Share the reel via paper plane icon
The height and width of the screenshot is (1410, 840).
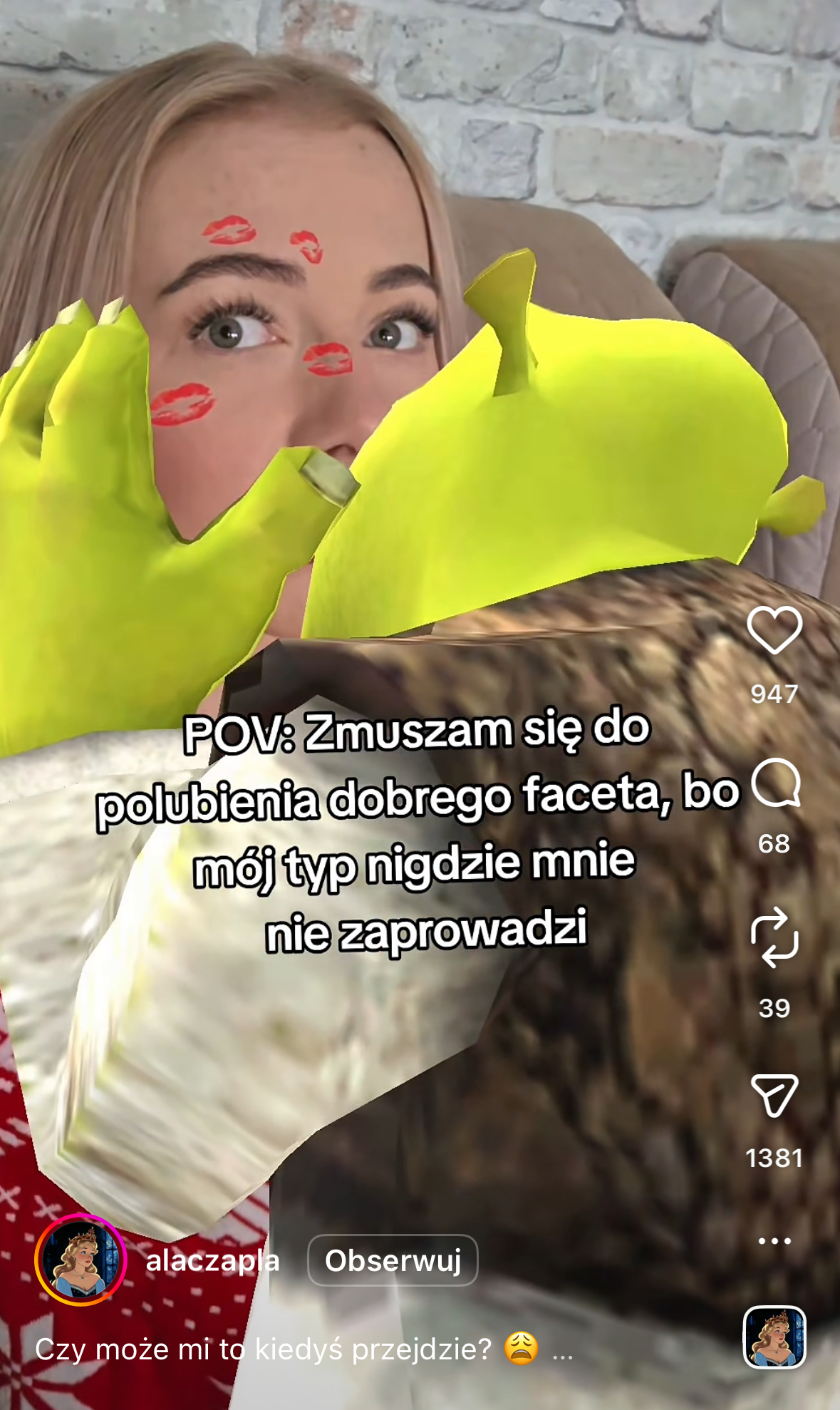774,1095
